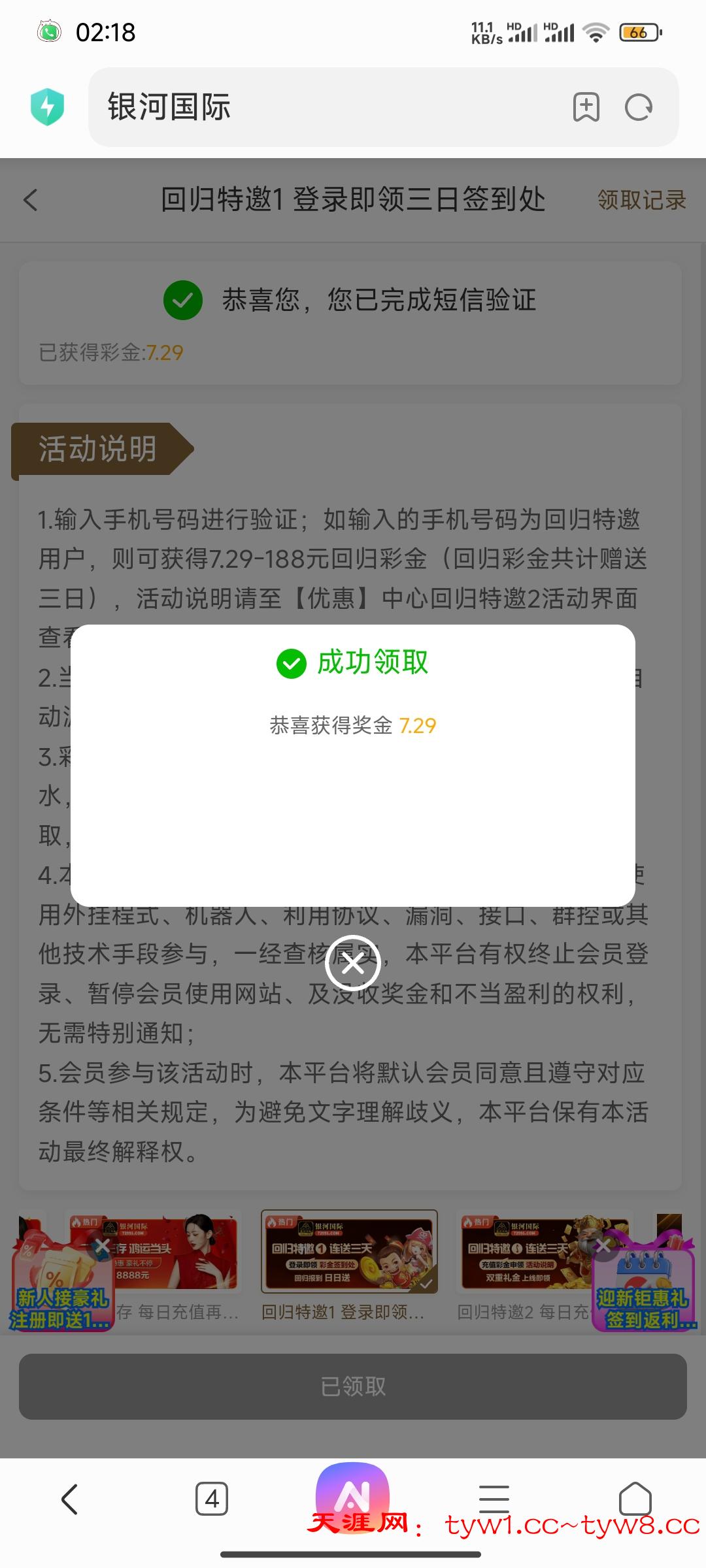Open 领取记录 claim history
The image size is (706, 1568).
coord(641,200)
